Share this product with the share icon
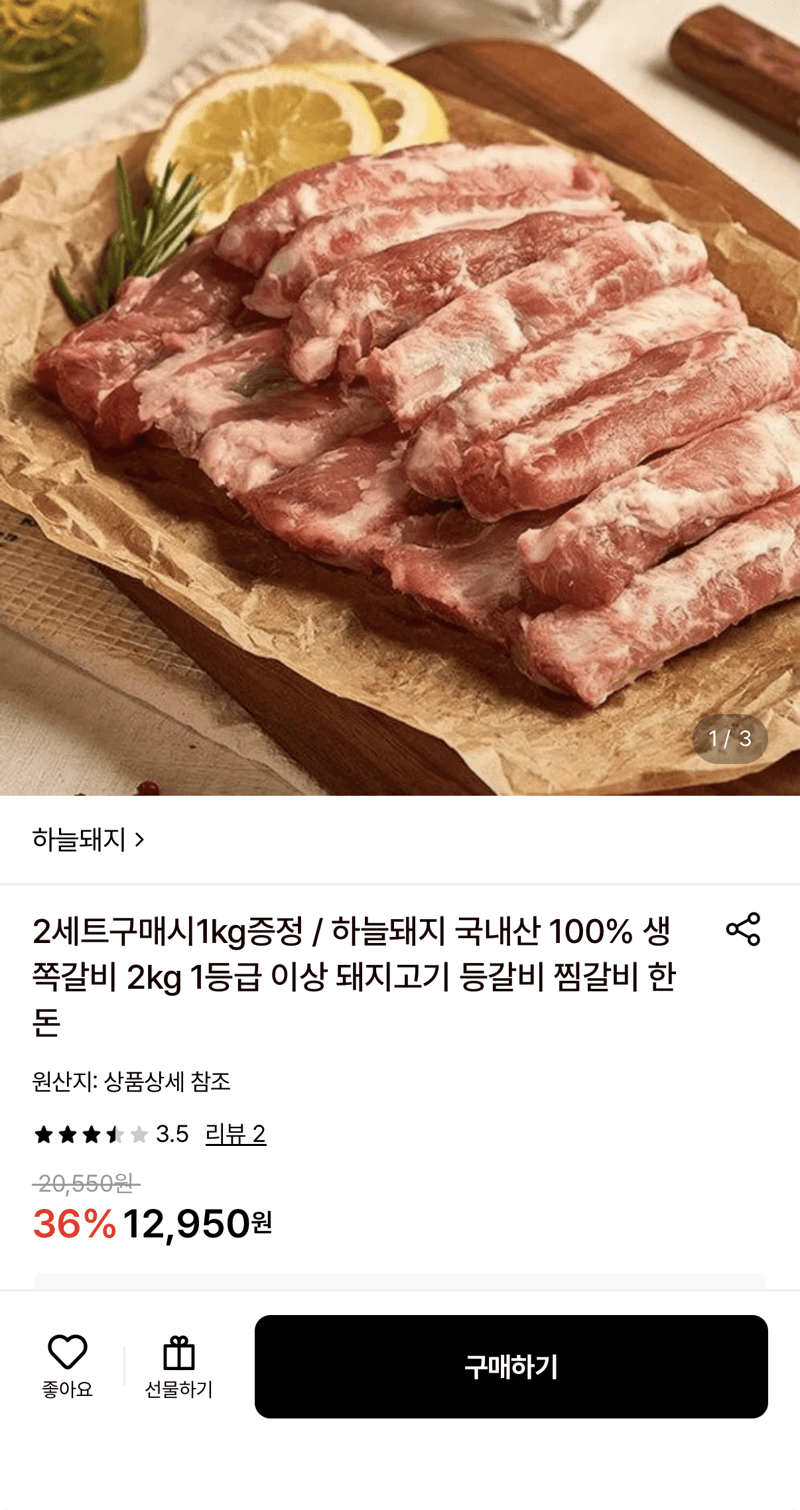Image resolution: width=800 pixels, height=1510 pixels. coord(743,929)
